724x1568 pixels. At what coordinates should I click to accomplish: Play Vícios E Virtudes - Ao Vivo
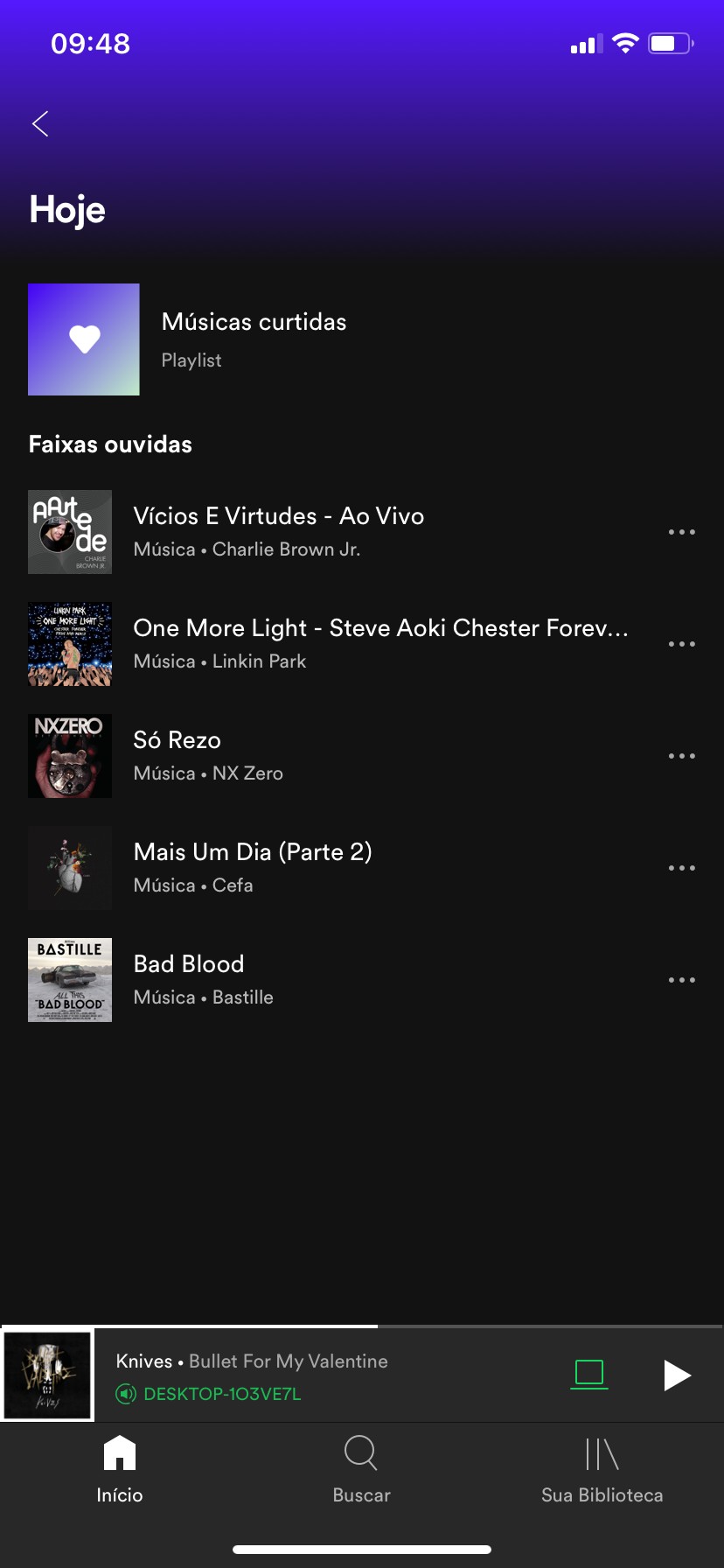coord(278,531)
